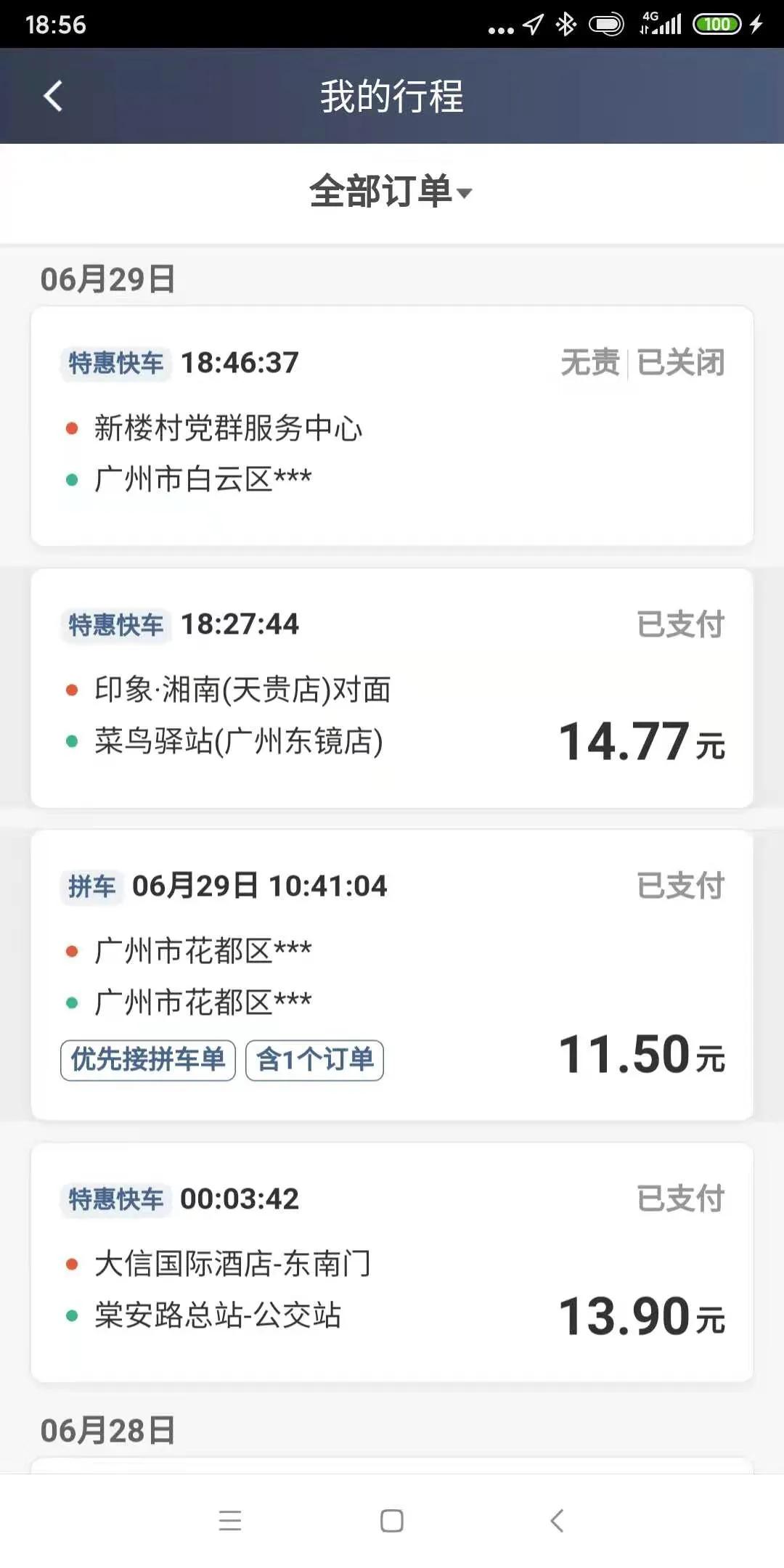Tap the red pickup dot on 新楼村党群服务中心

tap(72, 428)
